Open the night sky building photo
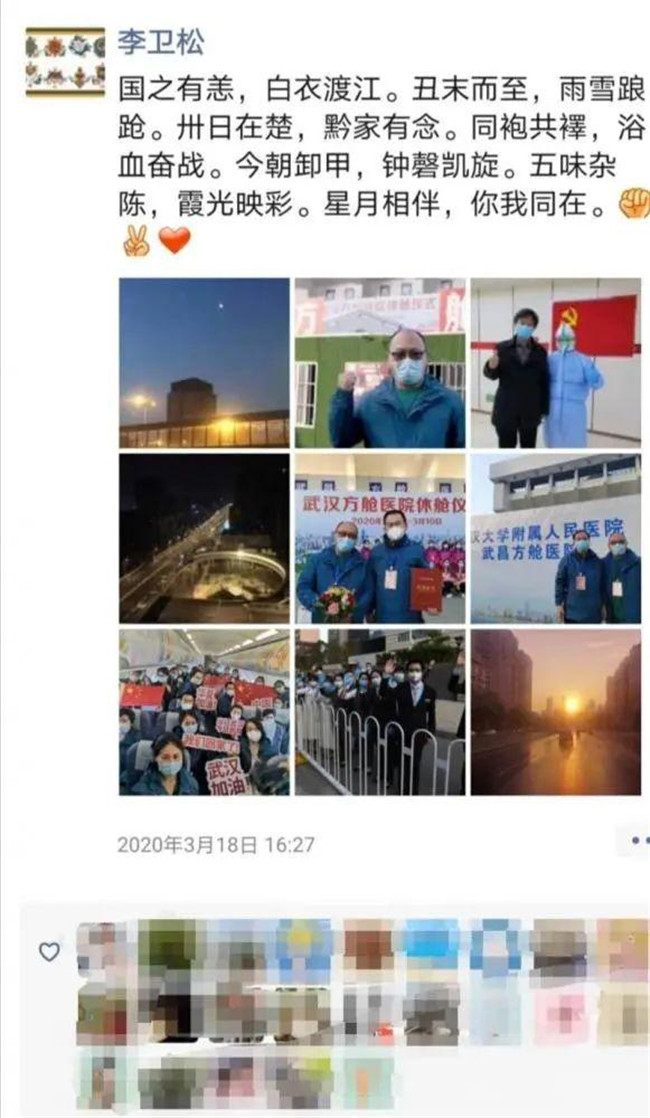Screen dimensions: 650x1118 click(204, 362)
